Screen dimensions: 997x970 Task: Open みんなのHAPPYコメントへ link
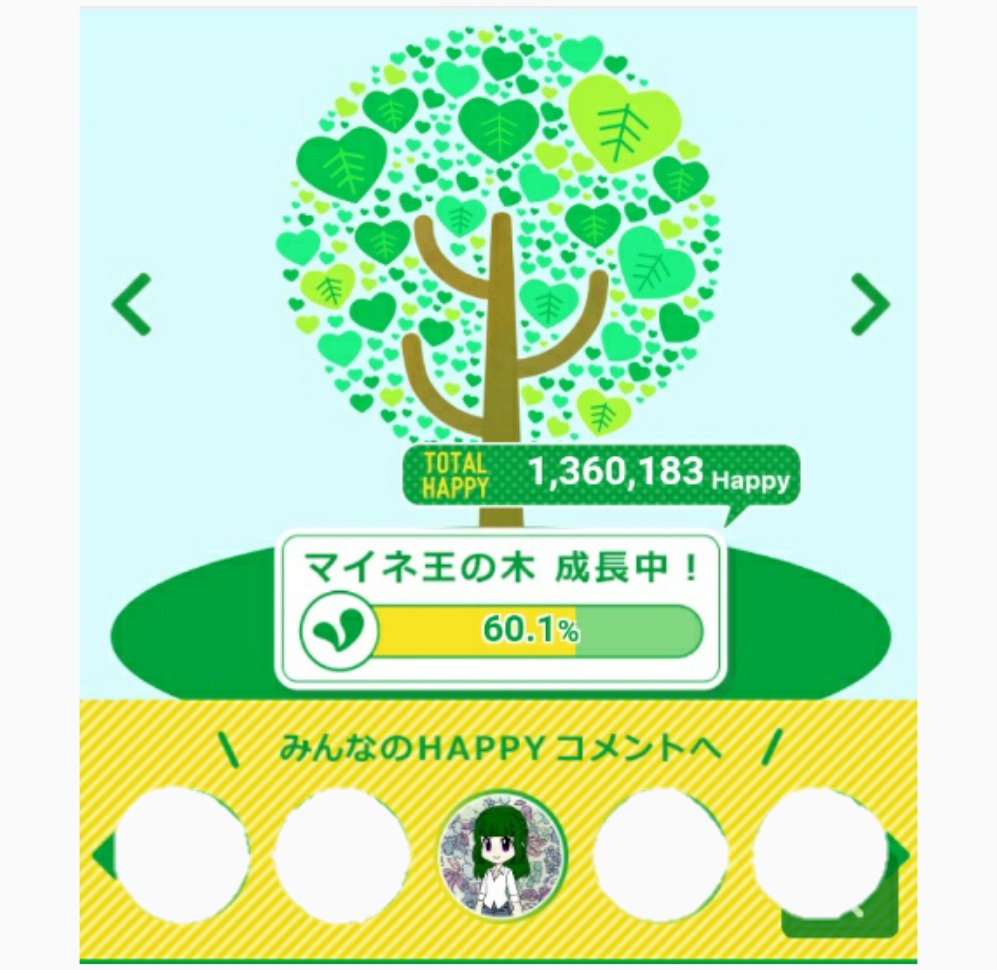pyautogui.click(x=500, y=749)
